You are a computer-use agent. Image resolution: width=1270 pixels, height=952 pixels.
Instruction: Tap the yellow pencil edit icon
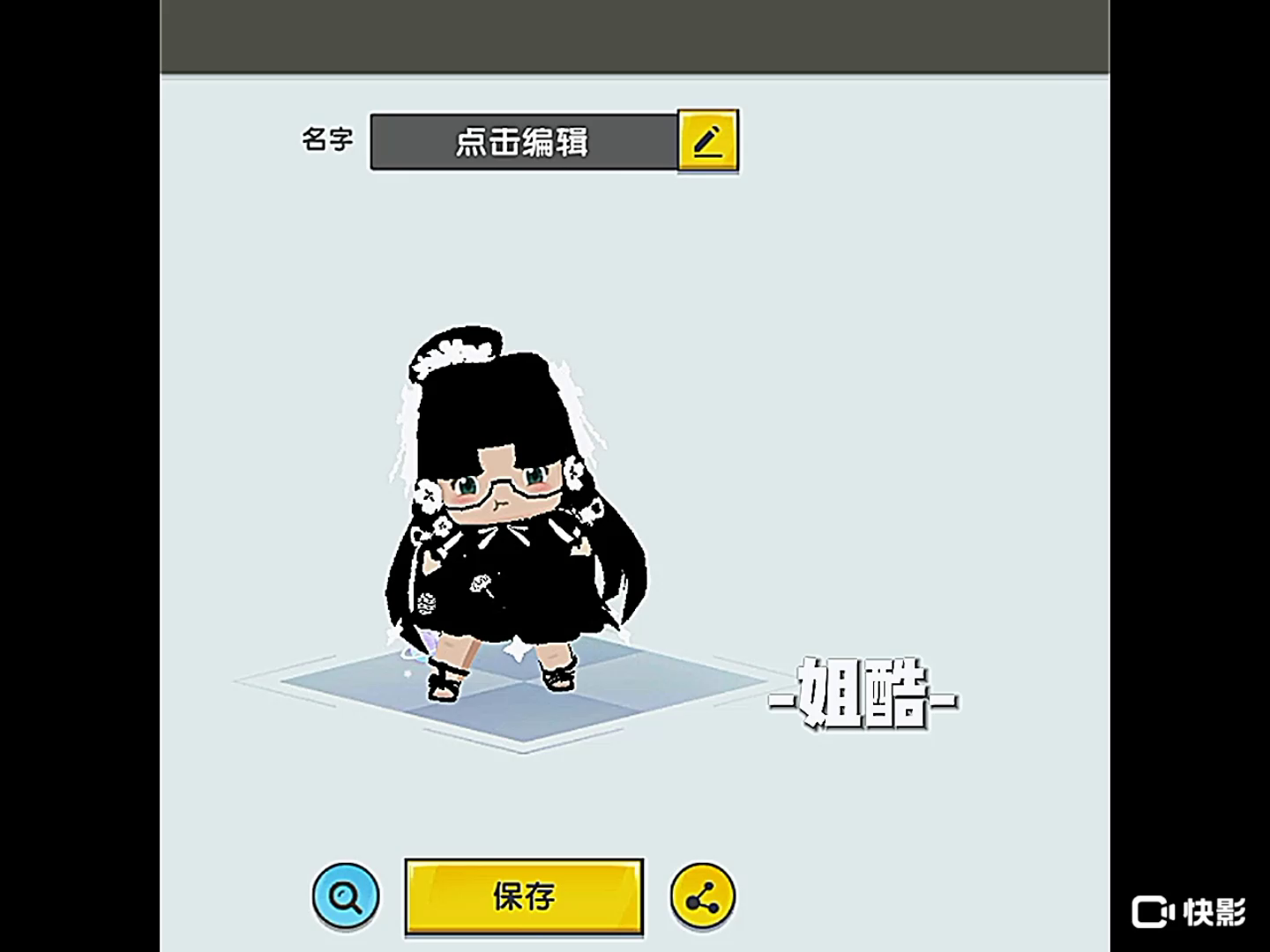point(708,141)
